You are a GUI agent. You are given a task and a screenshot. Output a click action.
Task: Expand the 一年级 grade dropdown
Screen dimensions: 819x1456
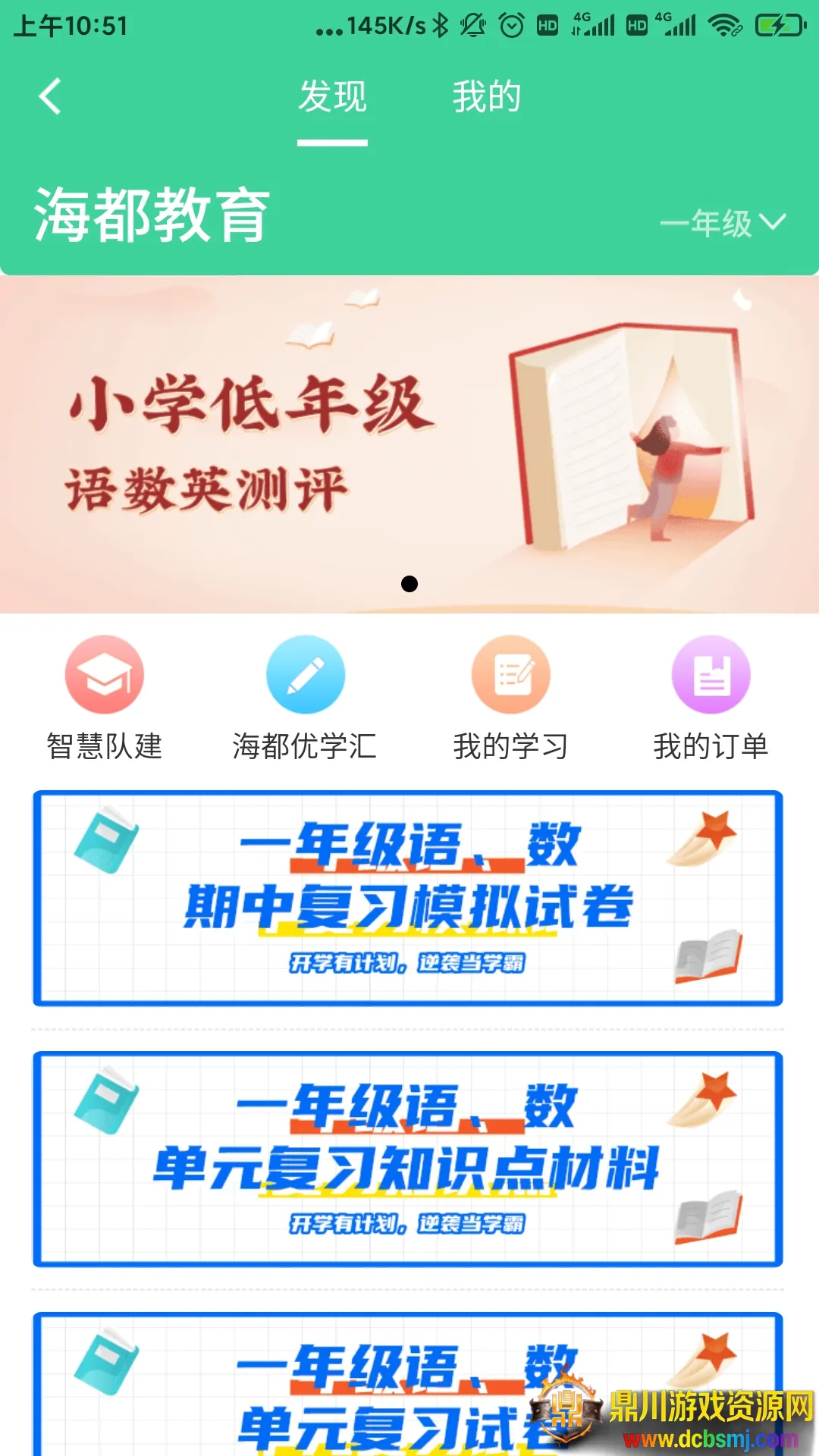point(722,223)
